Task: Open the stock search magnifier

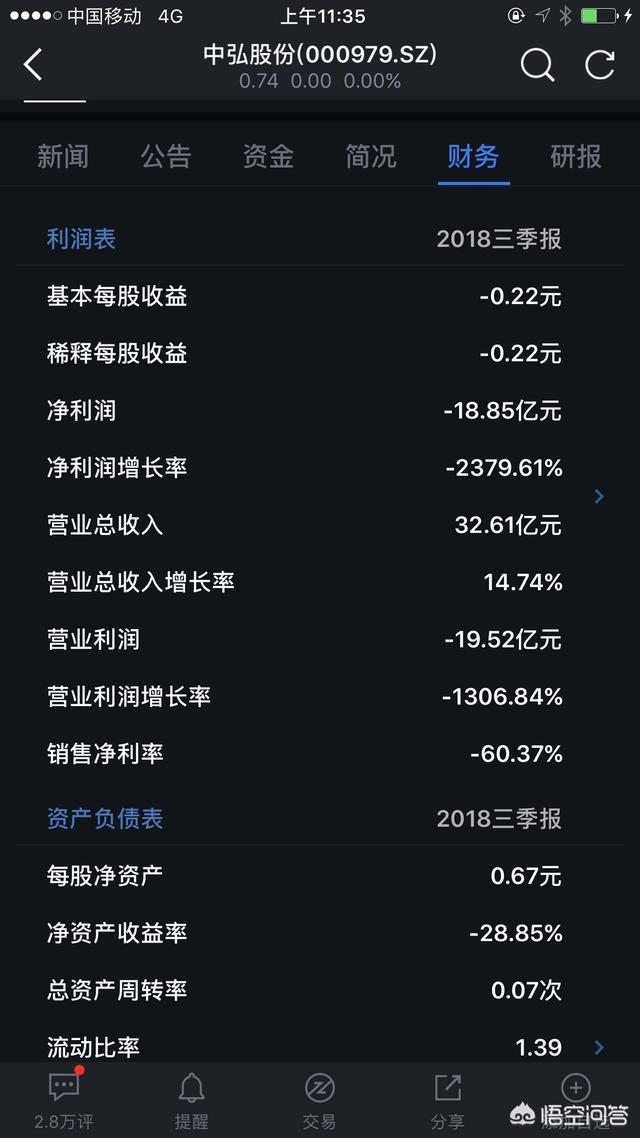Action: 538,65
